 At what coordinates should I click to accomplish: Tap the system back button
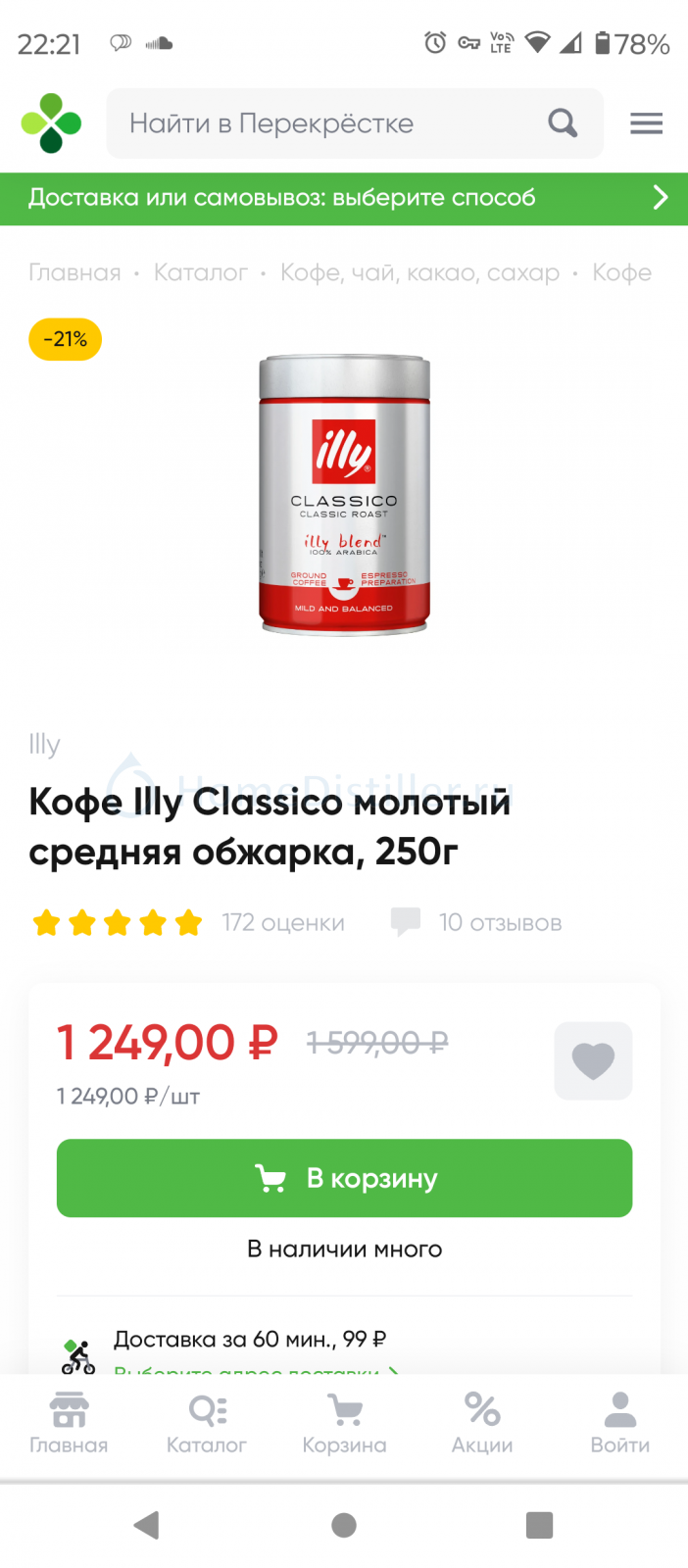[x=147, y=1525]
